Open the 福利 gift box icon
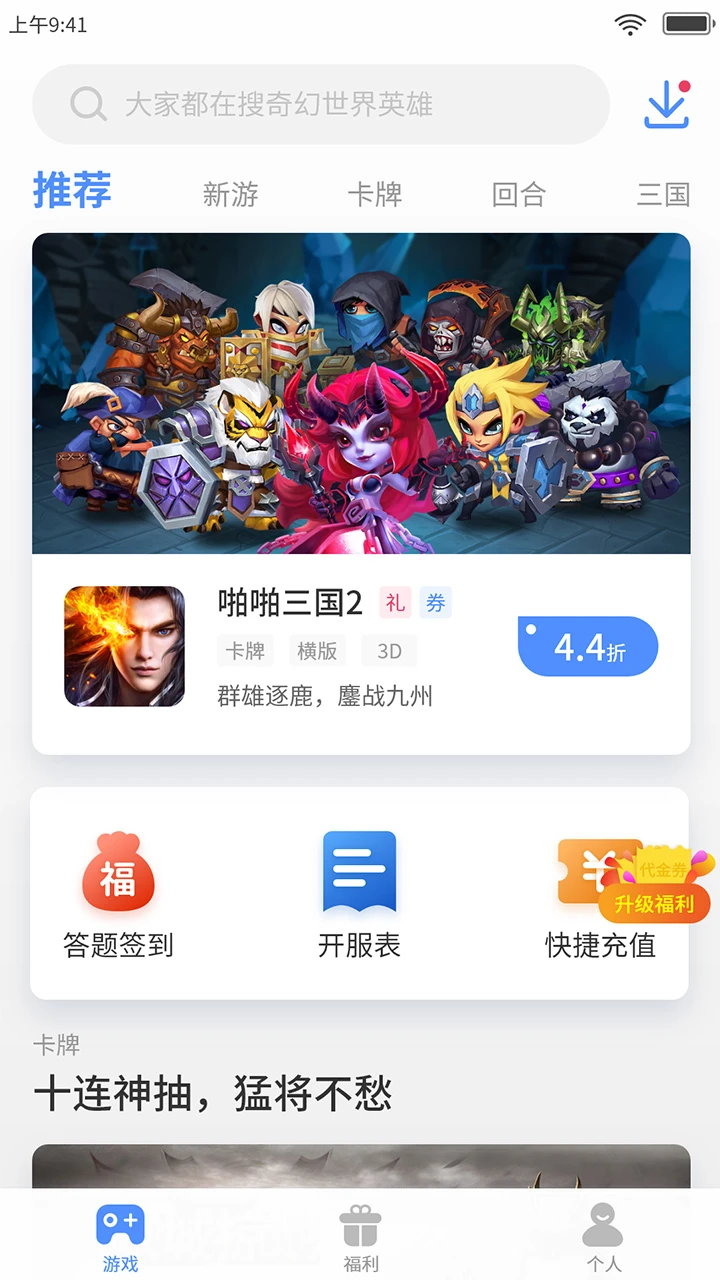Viewport: 720px width, 1280px height. tap(360, 1222)
